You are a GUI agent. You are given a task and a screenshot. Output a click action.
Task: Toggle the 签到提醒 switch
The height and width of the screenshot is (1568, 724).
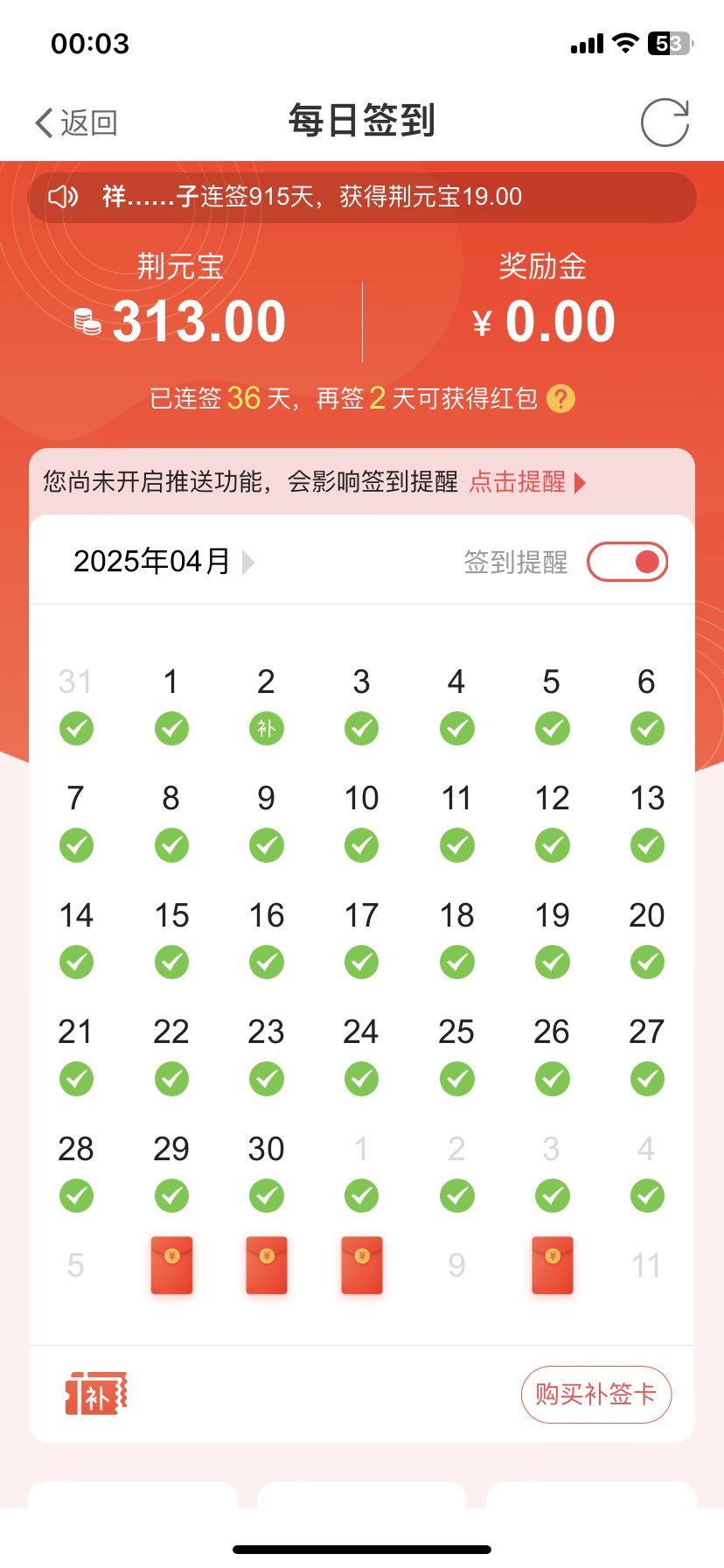627,562
